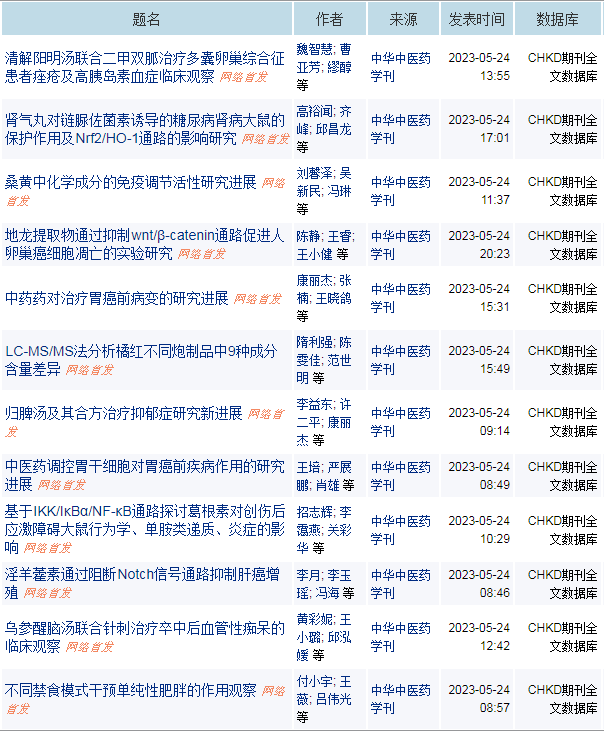This screenshot has height=735, width=604.
Task: Open author 李益东's page
Action: click(315, 404)
